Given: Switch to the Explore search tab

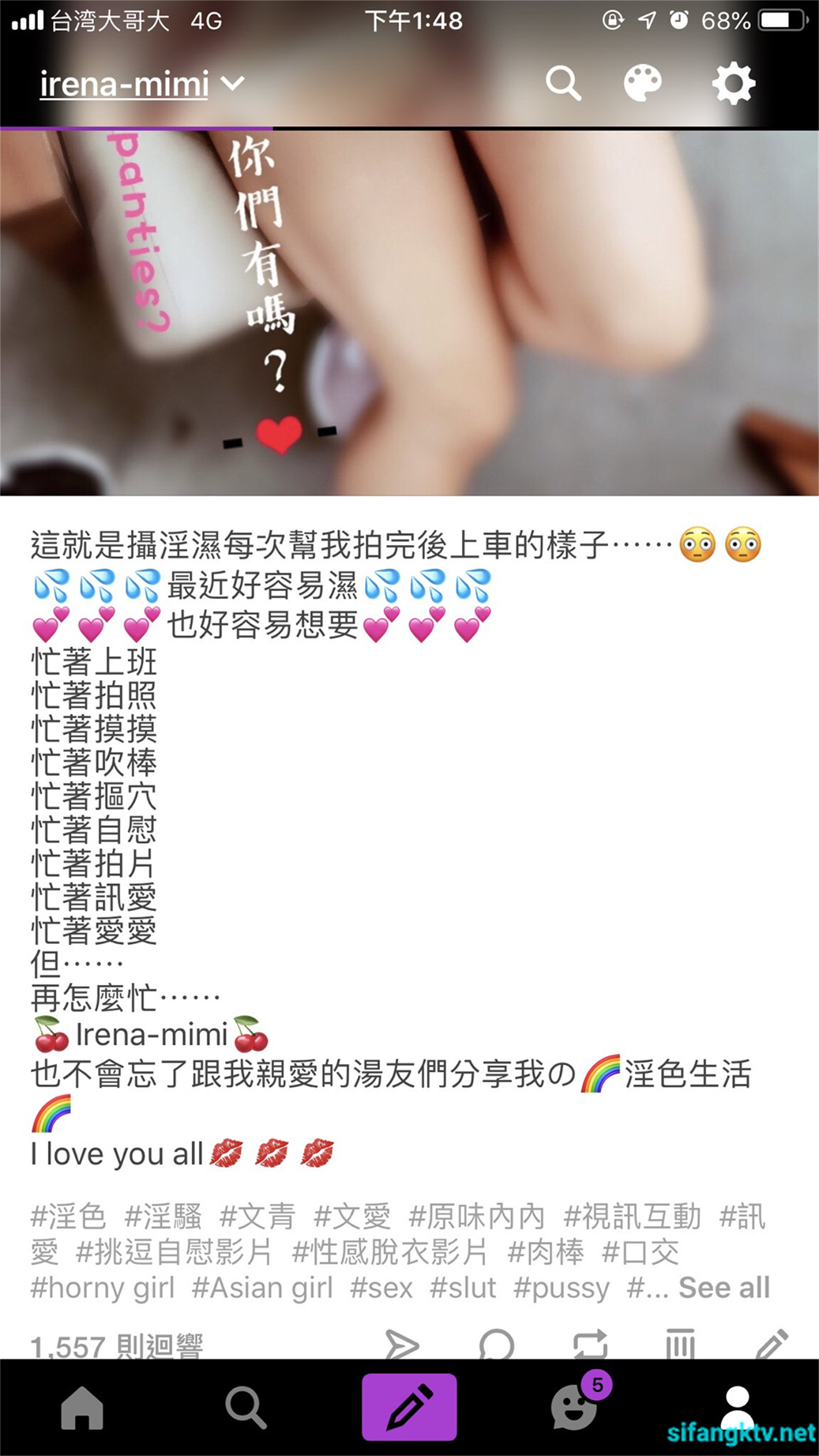Looking at the screenshot, I should coord(246,1408).
